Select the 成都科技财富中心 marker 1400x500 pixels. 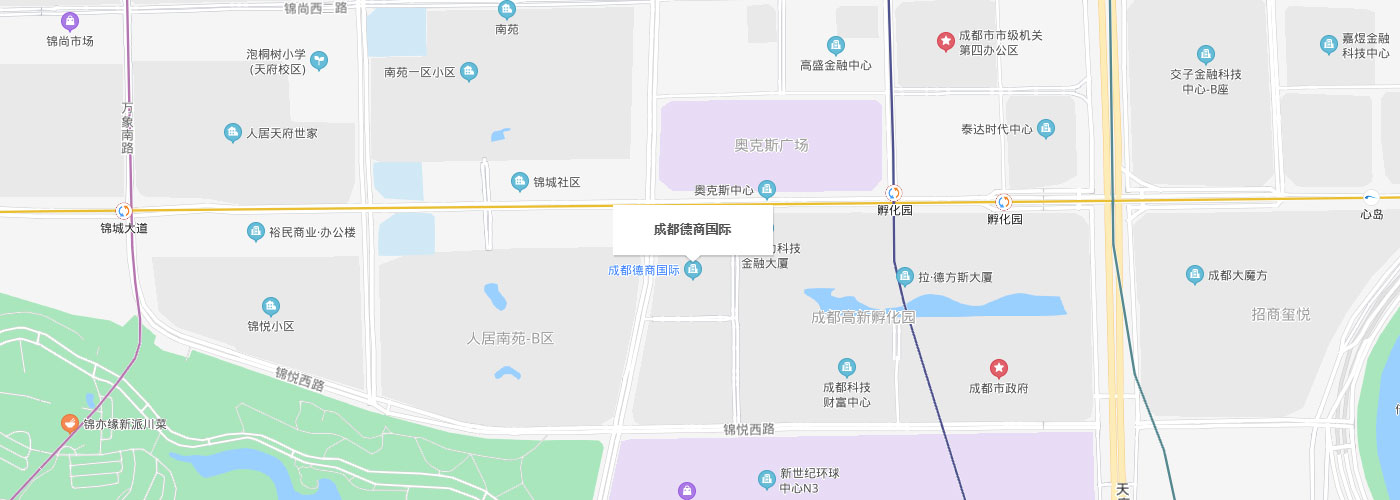(847, 367)
